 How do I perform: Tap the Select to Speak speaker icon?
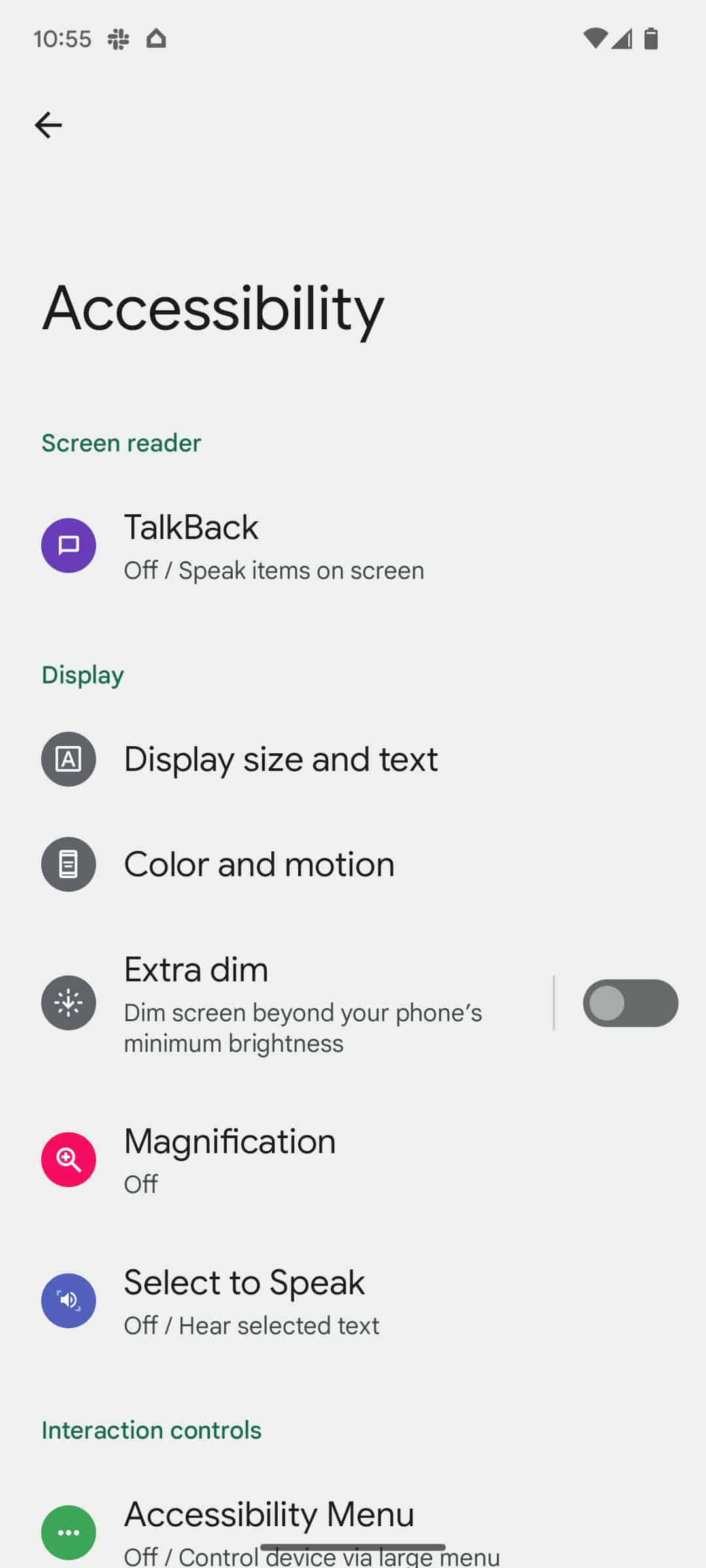point(68,1300)
